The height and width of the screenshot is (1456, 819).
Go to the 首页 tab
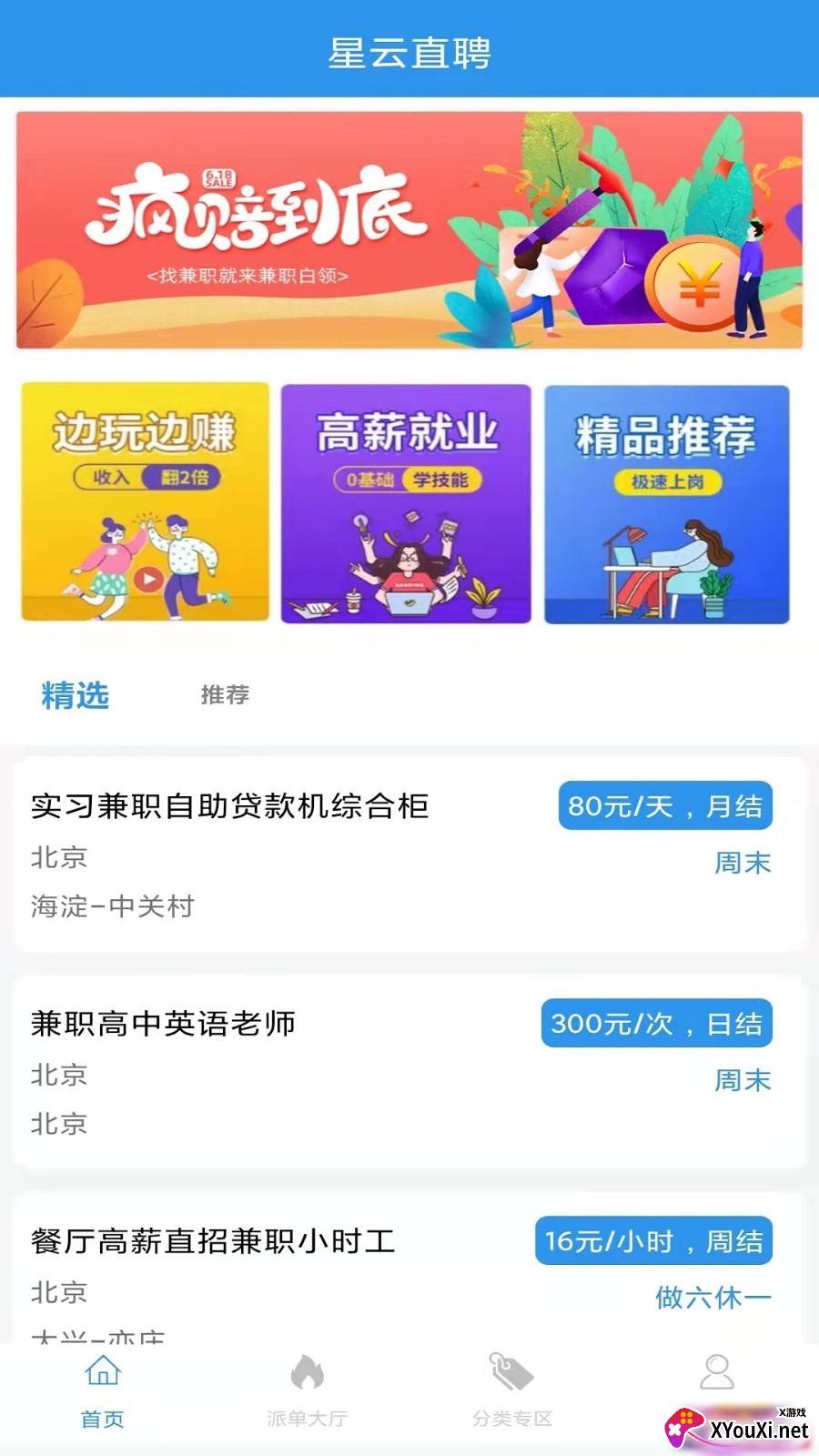click(102, 1390)
